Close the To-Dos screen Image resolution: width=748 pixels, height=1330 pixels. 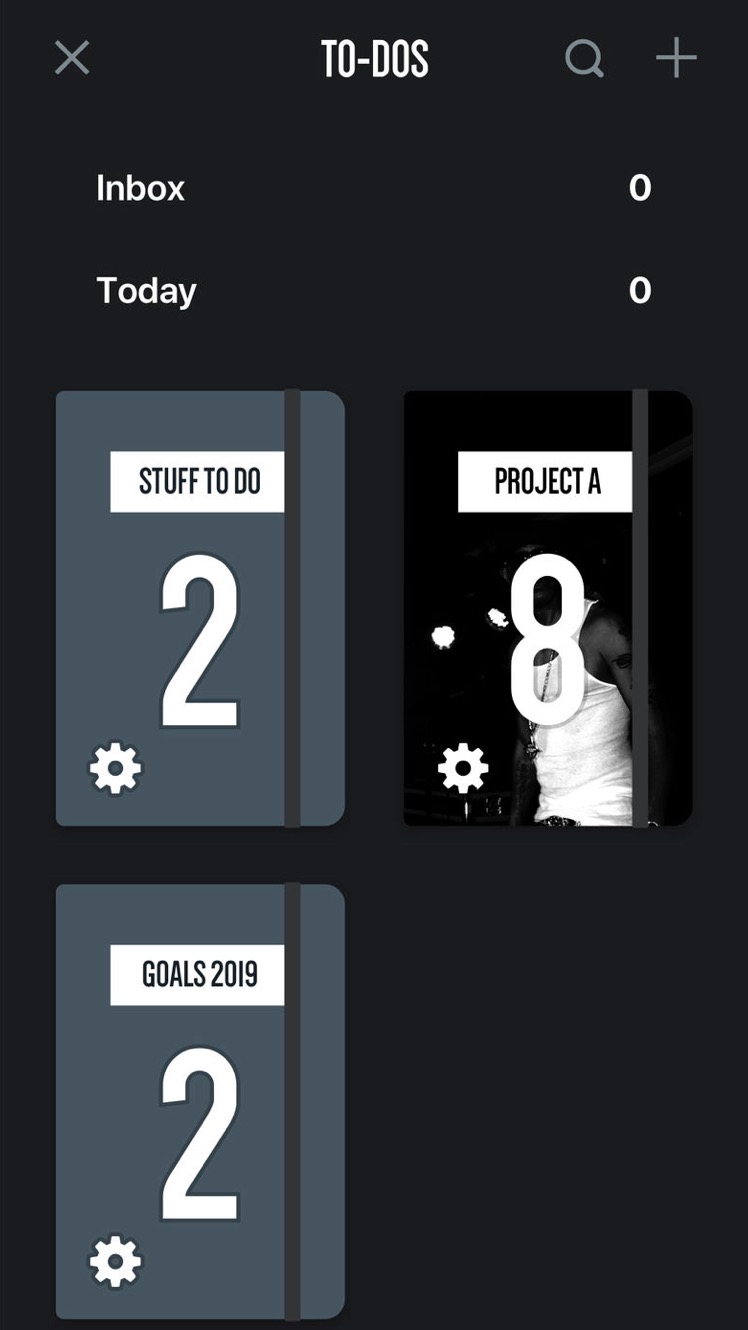72,58
